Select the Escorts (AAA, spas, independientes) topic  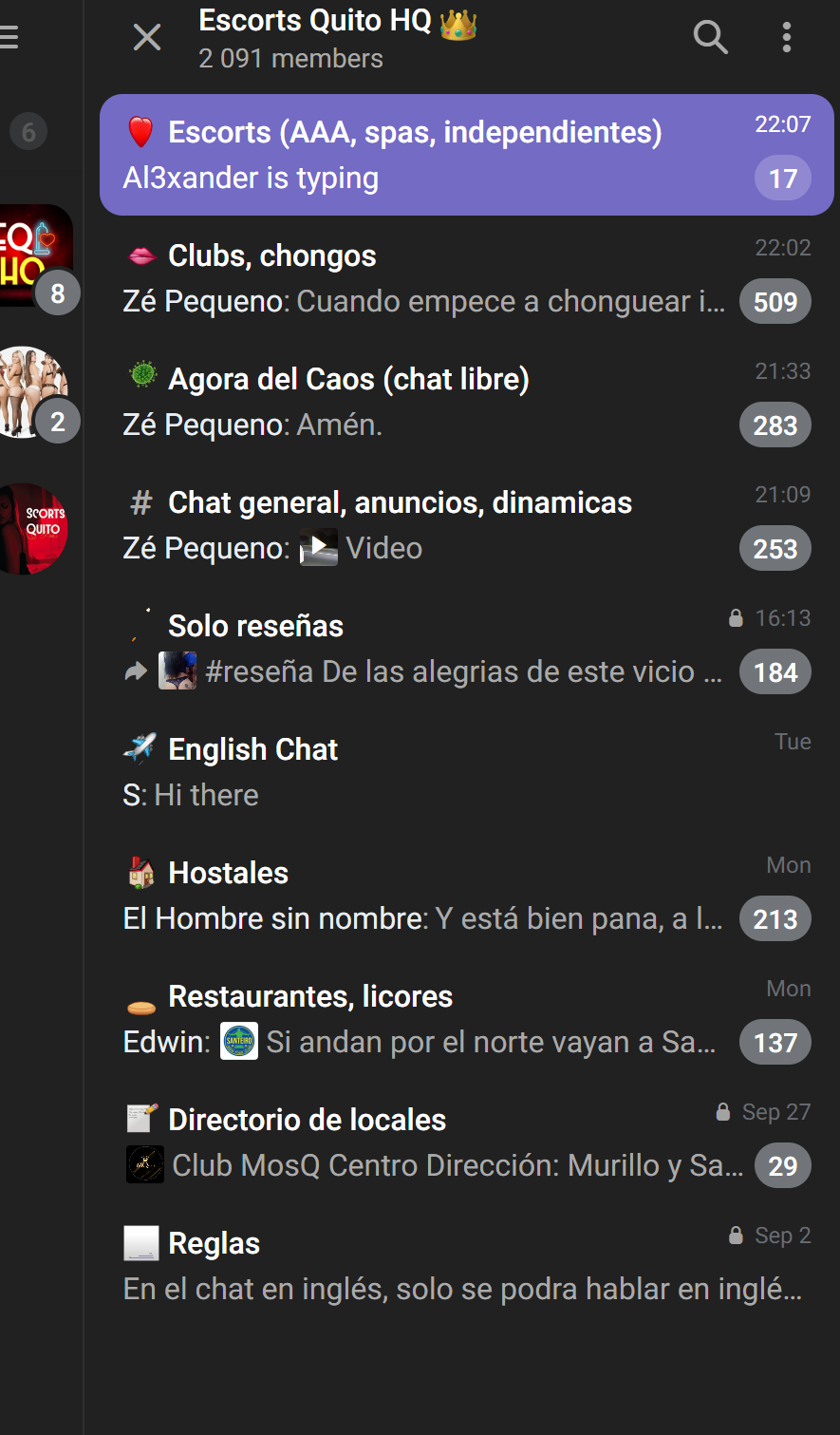467,155
